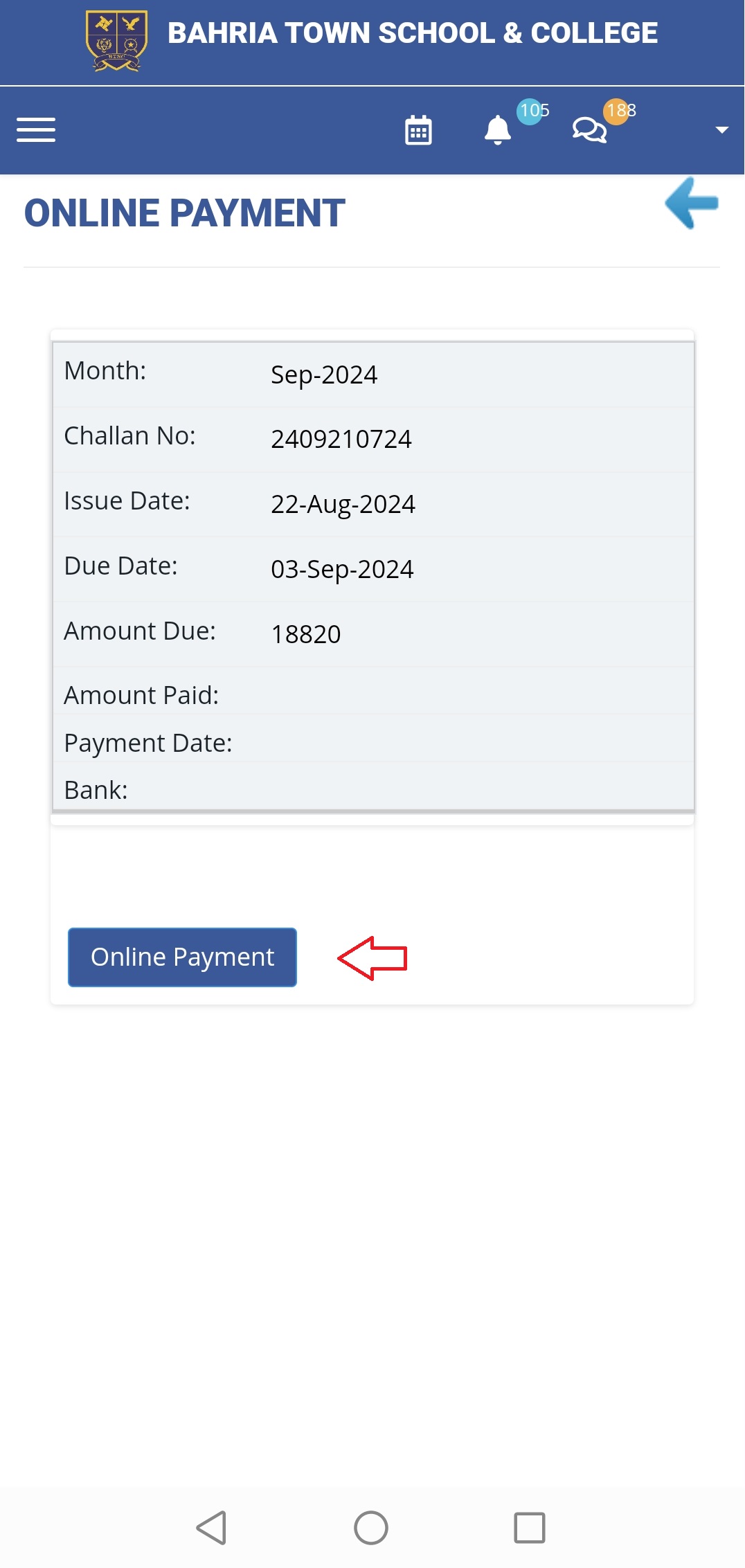Open the chat messages icon
This screenshot has height=1568, width=745.
[x=589, y=130]
